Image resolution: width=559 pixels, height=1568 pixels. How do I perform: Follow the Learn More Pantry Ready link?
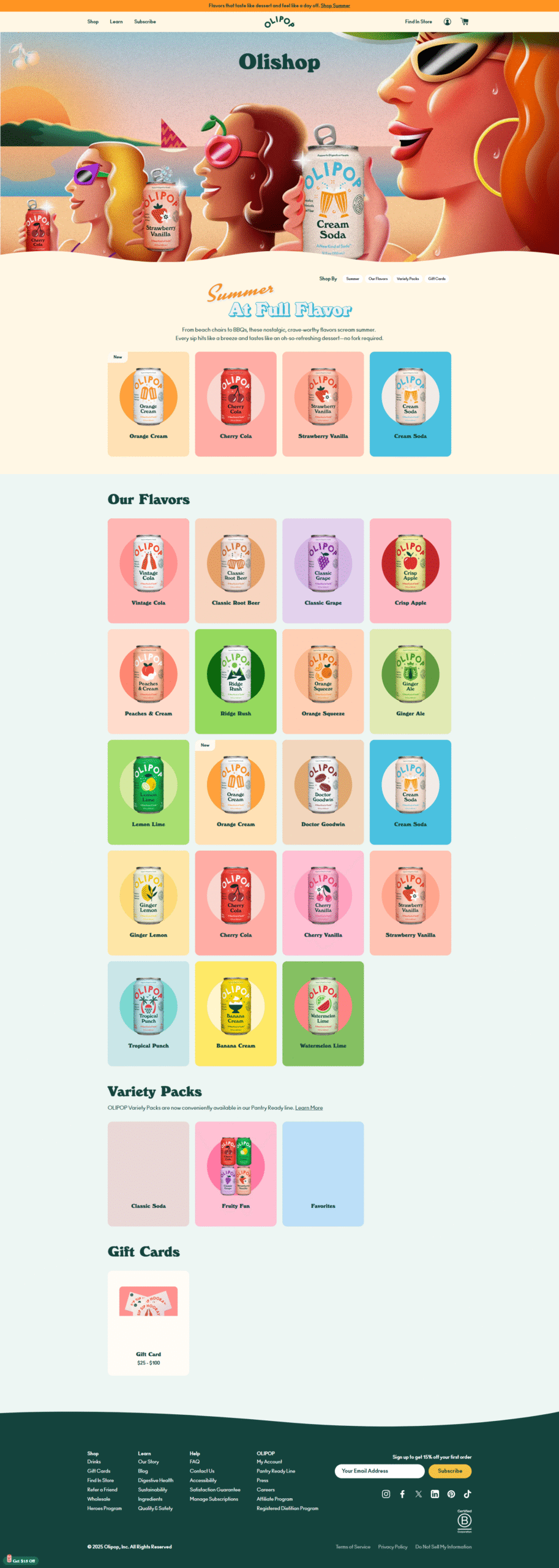point(309,1107)
